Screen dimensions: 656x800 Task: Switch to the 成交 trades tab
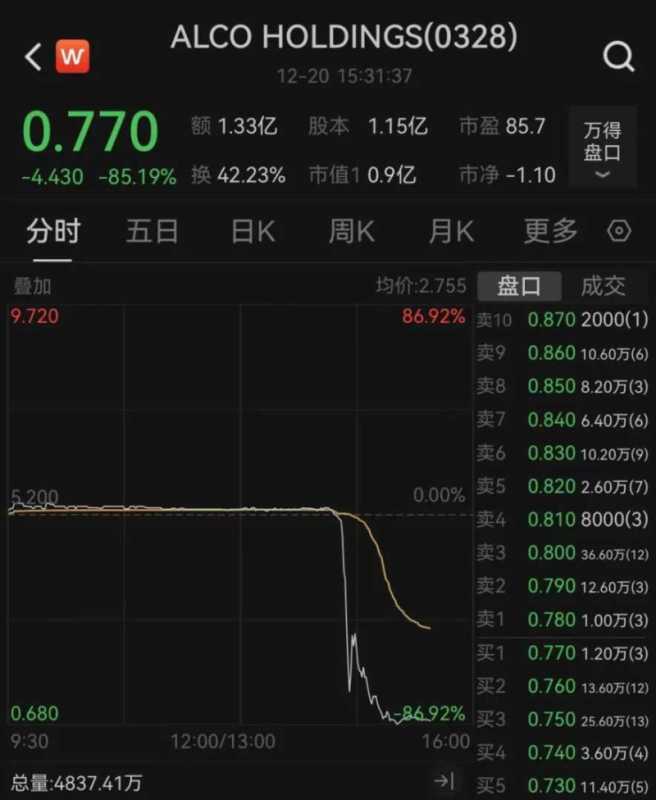[603, 286]
